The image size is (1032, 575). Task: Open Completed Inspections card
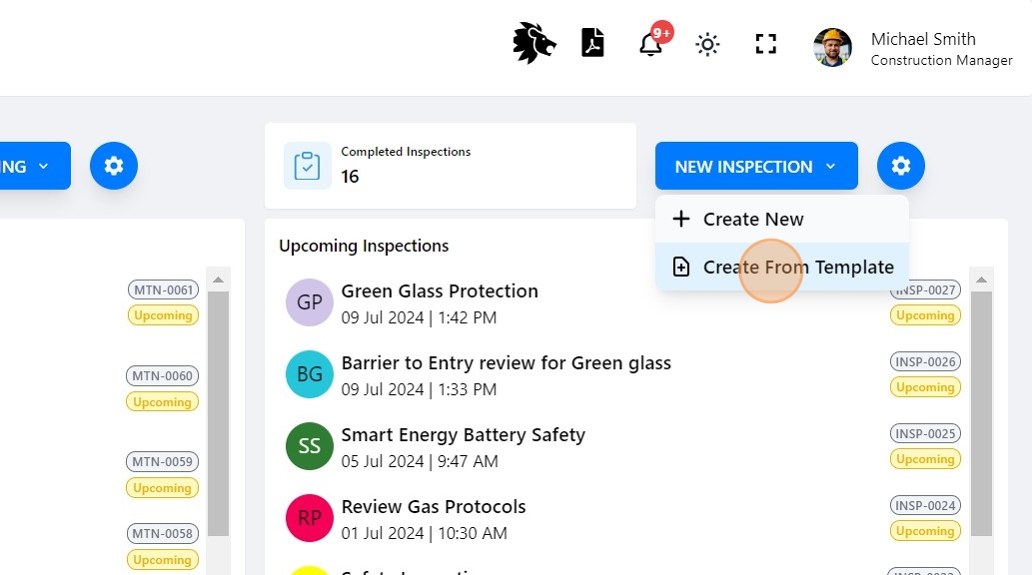tap(450, 166)
